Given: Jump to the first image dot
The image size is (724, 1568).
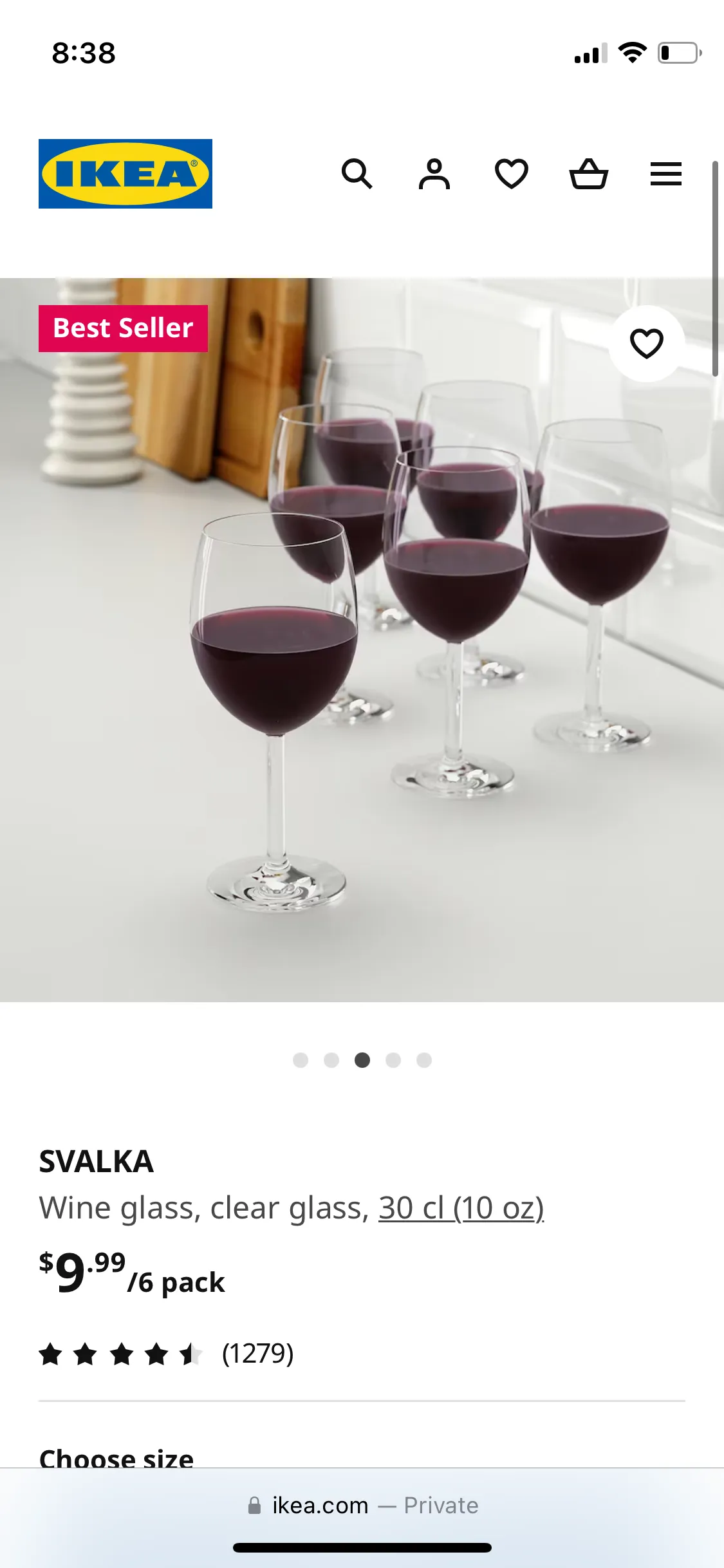Looking at the screenshot, I should (x=301, y=1060).
